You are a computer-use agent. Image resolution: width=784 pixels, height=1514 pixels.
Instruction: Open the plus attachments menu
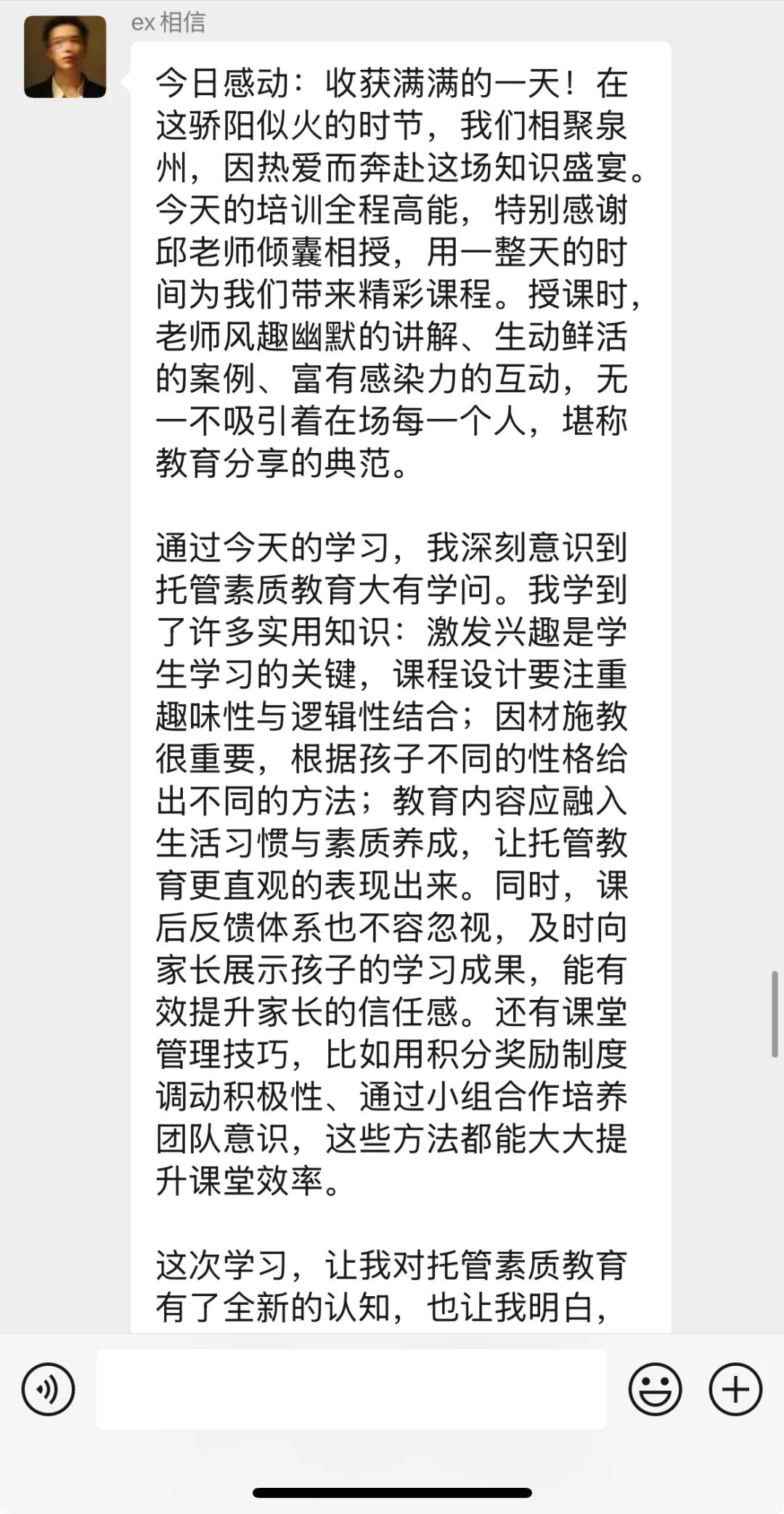pos(735,1389)
